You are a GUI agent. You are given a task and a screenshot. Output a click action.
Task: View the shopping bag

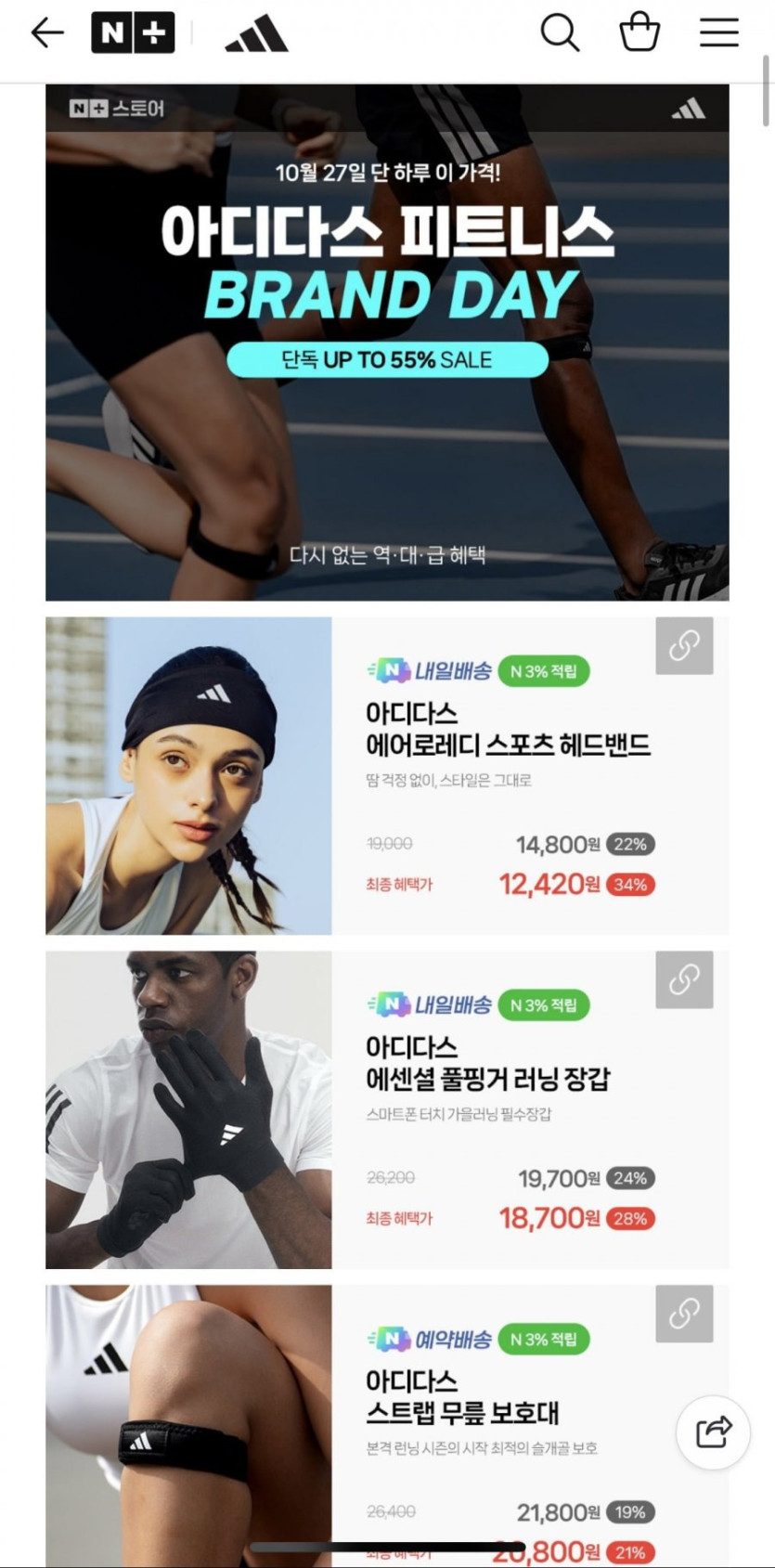point(639,32)
